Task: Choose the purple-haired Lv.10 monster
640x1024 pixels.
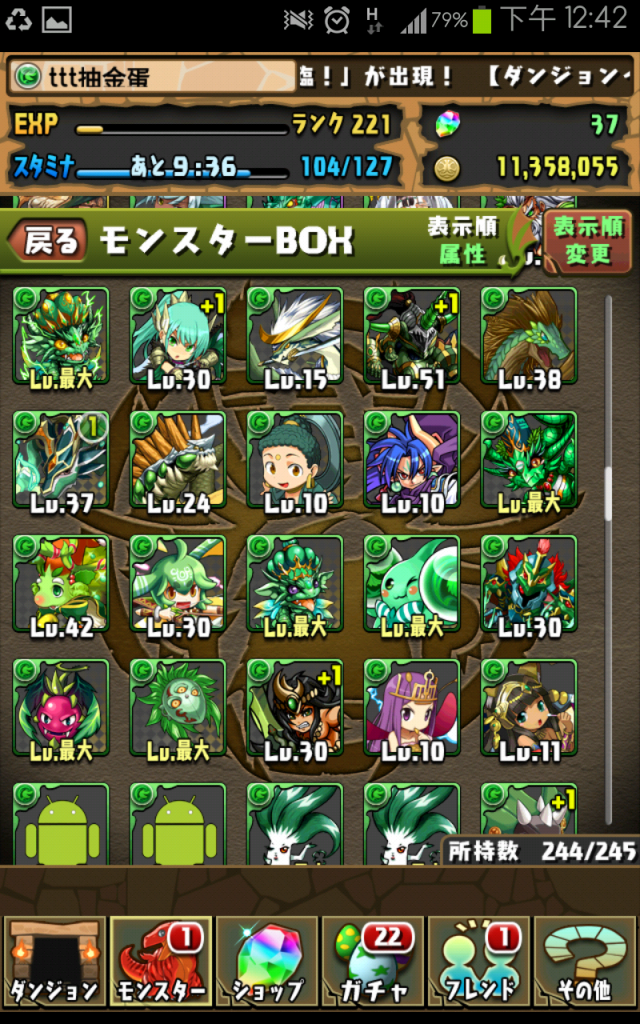Action: (412, 709)
